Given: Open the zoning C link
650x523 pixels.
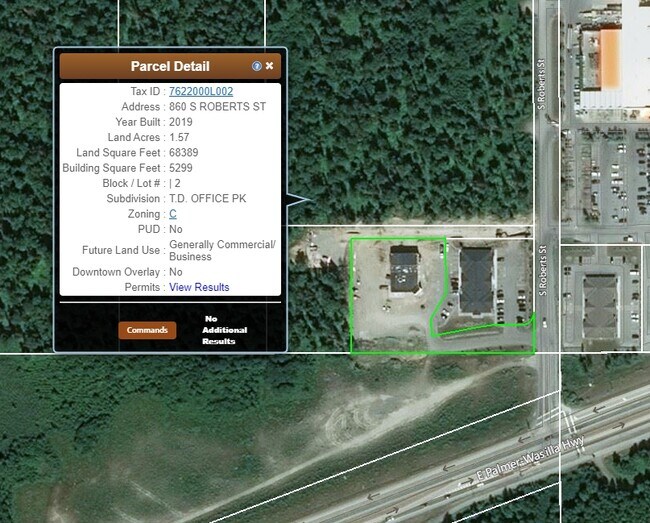Looking at the screenshot, I should pyautogui.click(x=173, y=214).
